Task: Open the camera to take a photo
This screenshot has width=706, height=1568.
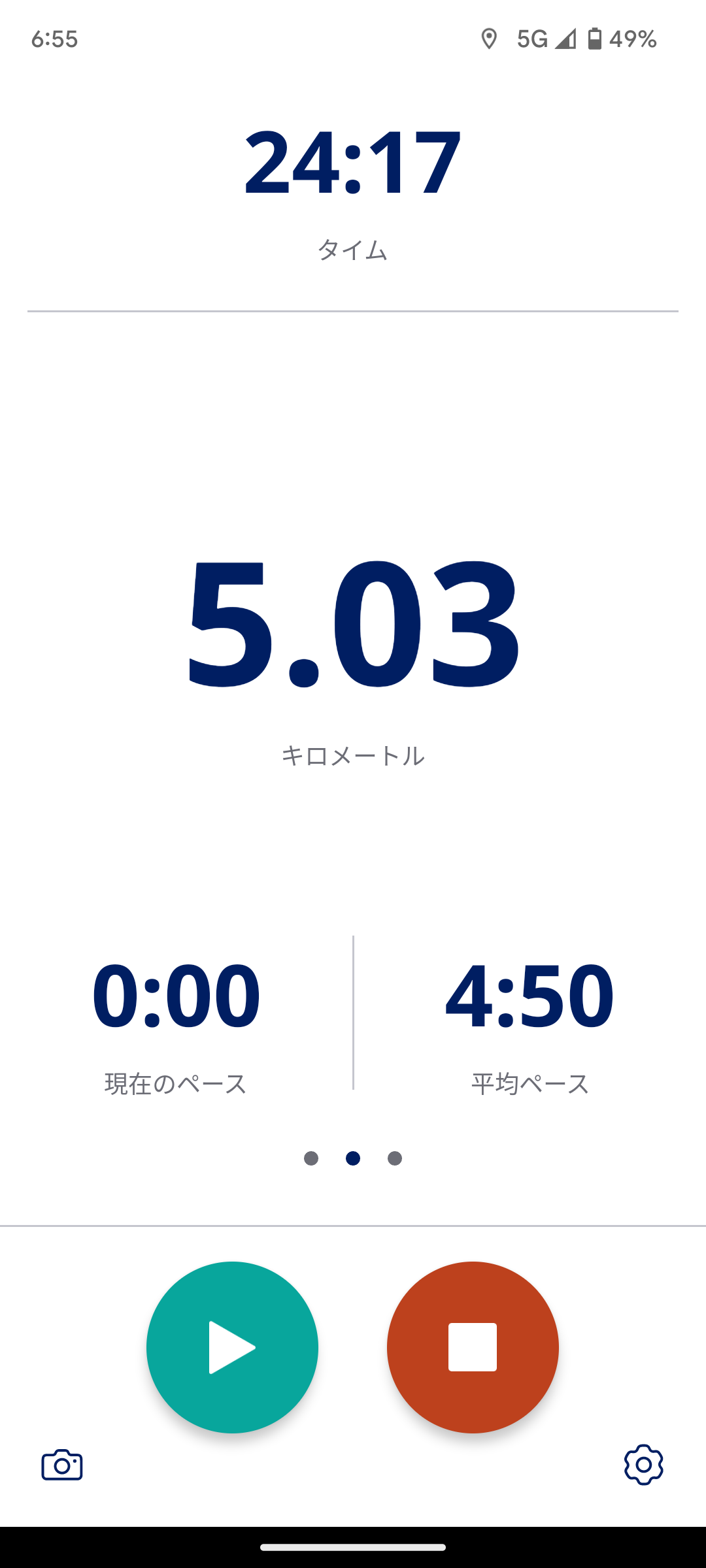Action: pyautogui.click(x=62, y=1465)
